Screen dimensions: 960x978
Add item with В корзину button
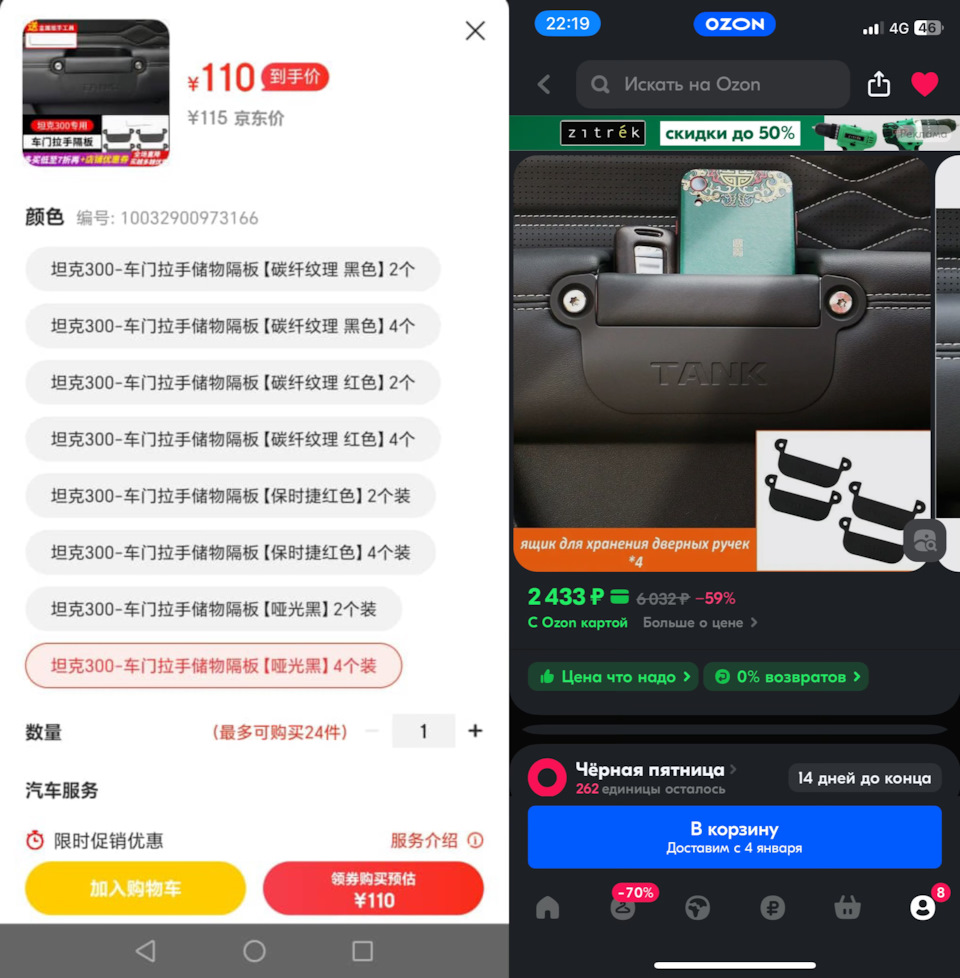(x=734, y=837)
